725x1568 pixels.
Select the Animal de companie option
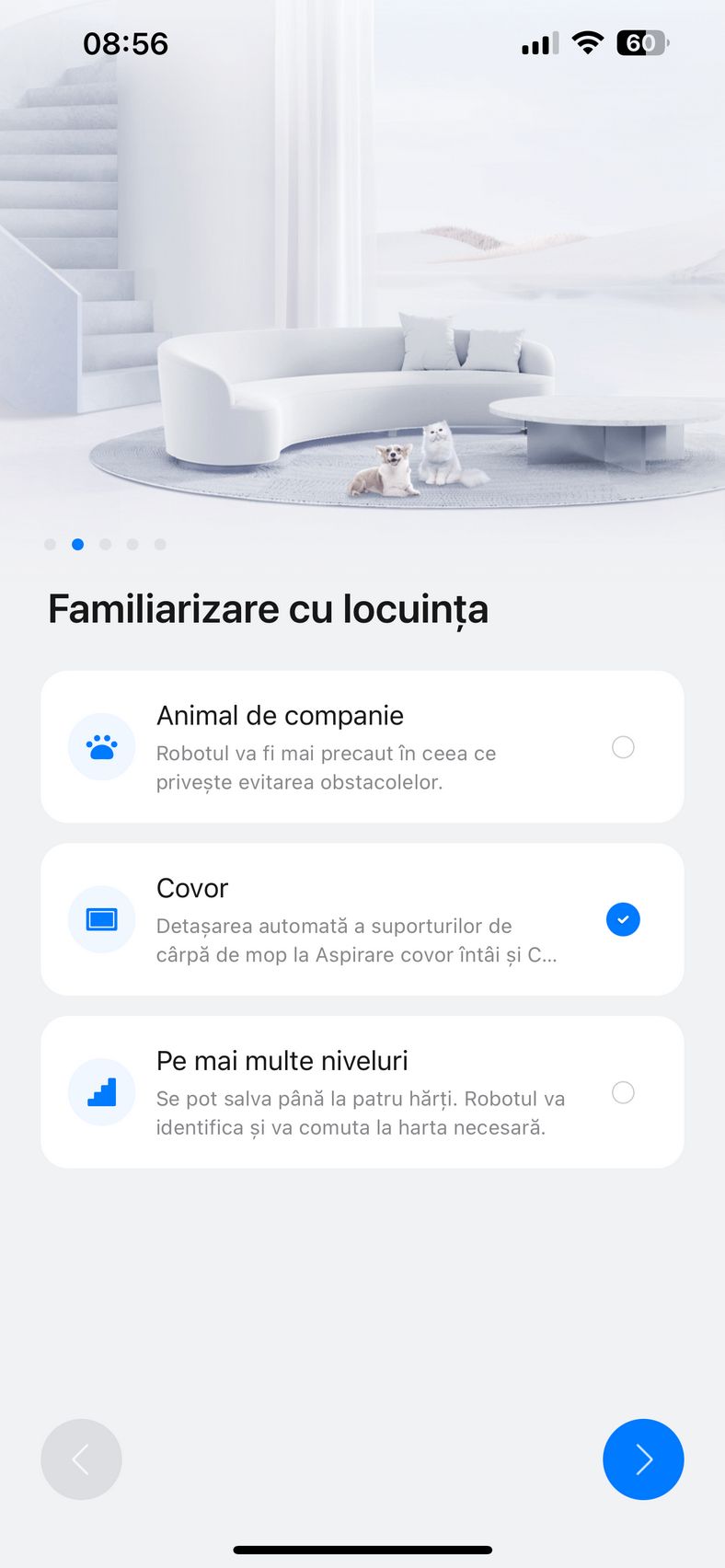click(x=623, y=747)
